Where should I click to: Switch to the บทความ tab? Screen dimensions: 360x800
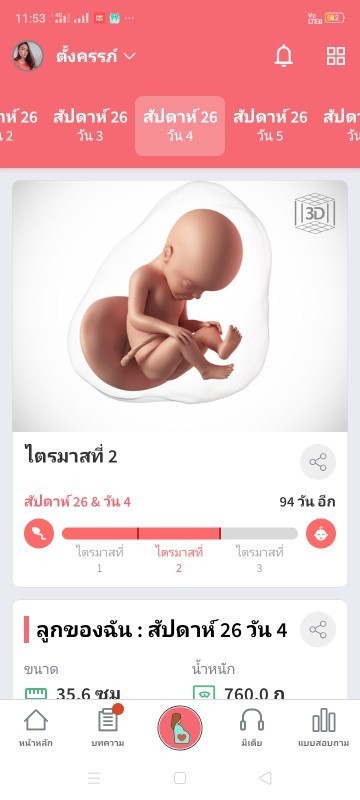tap(108, 728)
